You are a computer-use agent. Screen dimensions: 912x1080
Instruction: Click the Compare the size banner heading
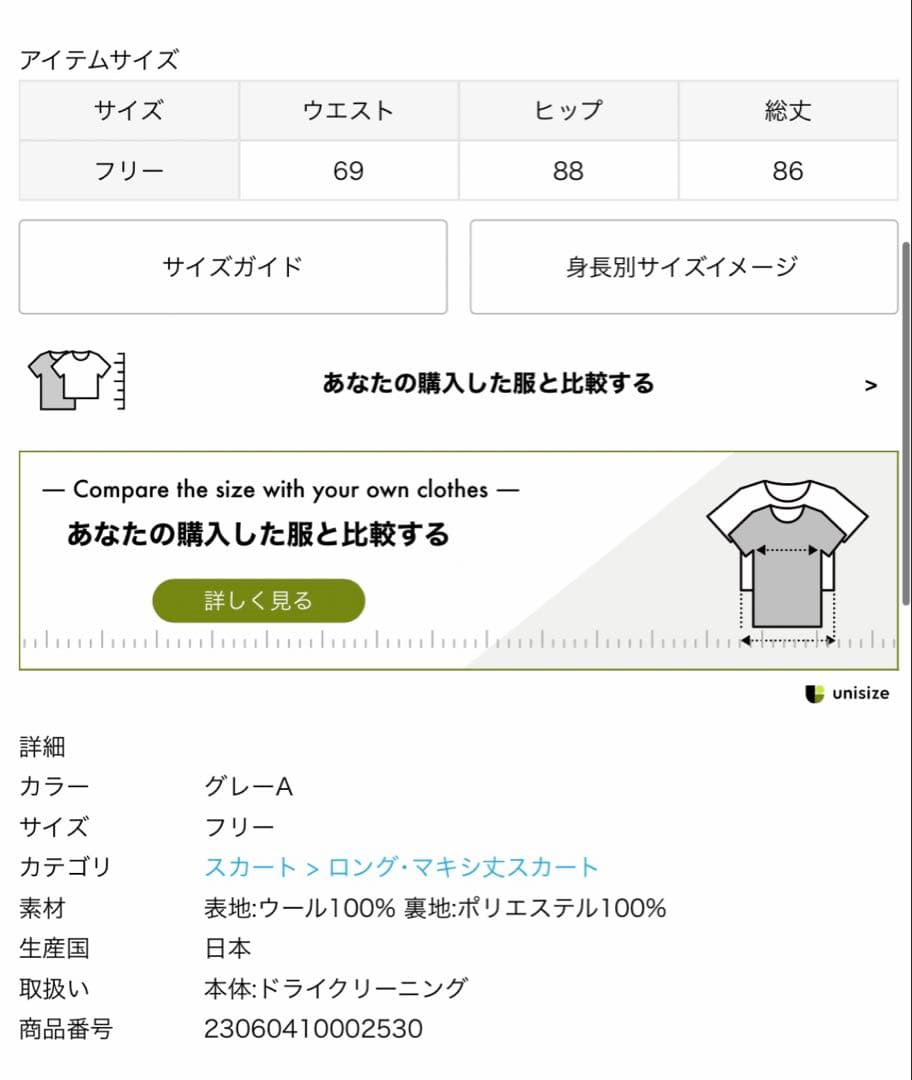279,489
